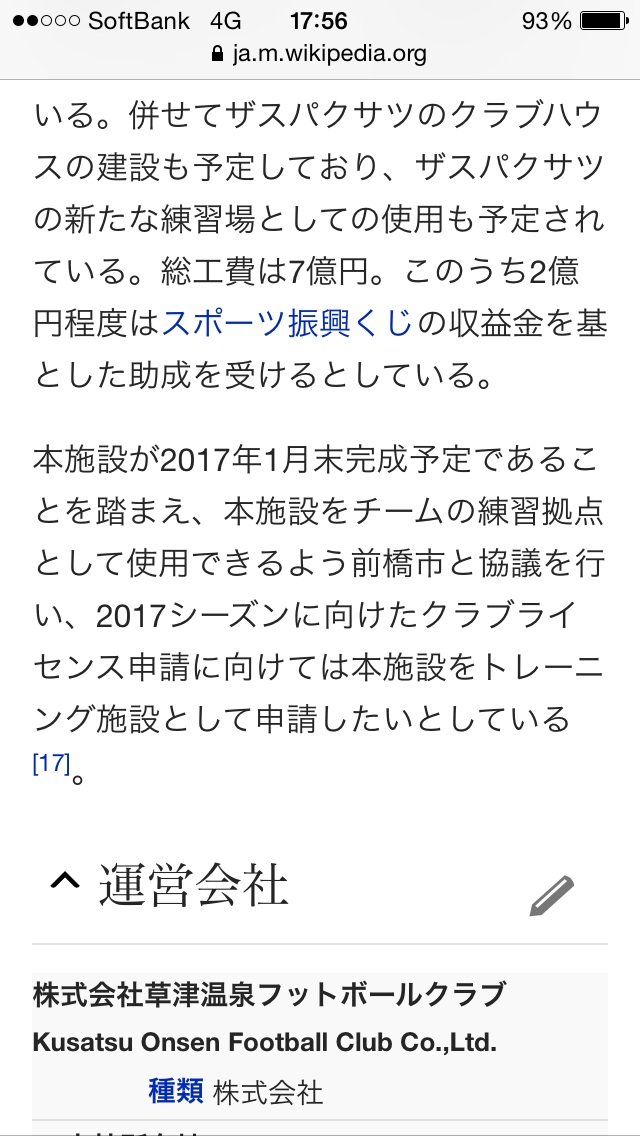Open citation reference [17]
This screenshot has width=640, height=1136.
(x=51, y=765)
